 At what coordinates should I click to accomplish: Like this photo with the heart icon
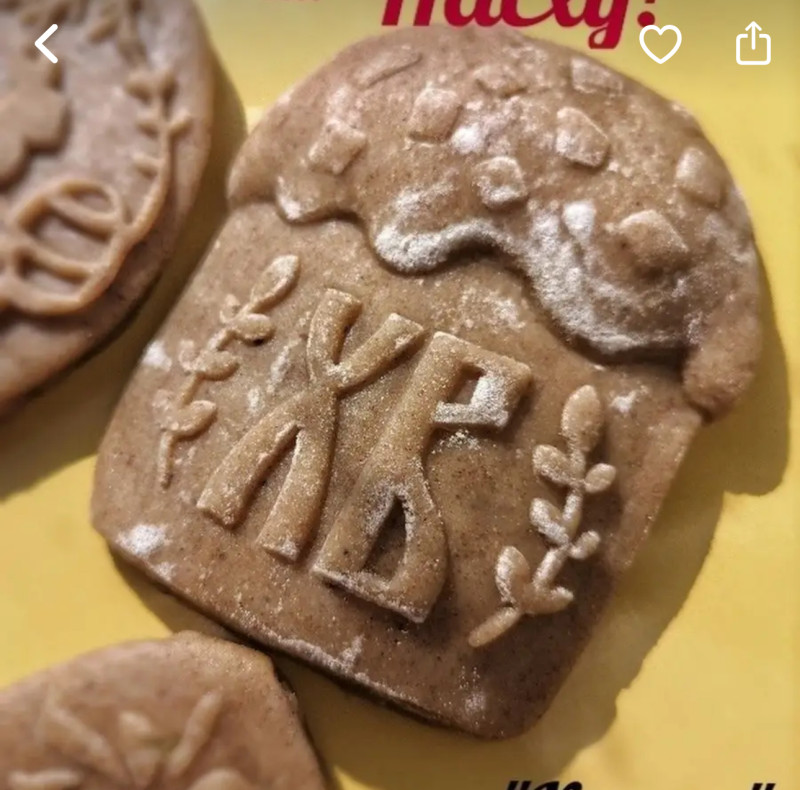[x=660, y=44]
